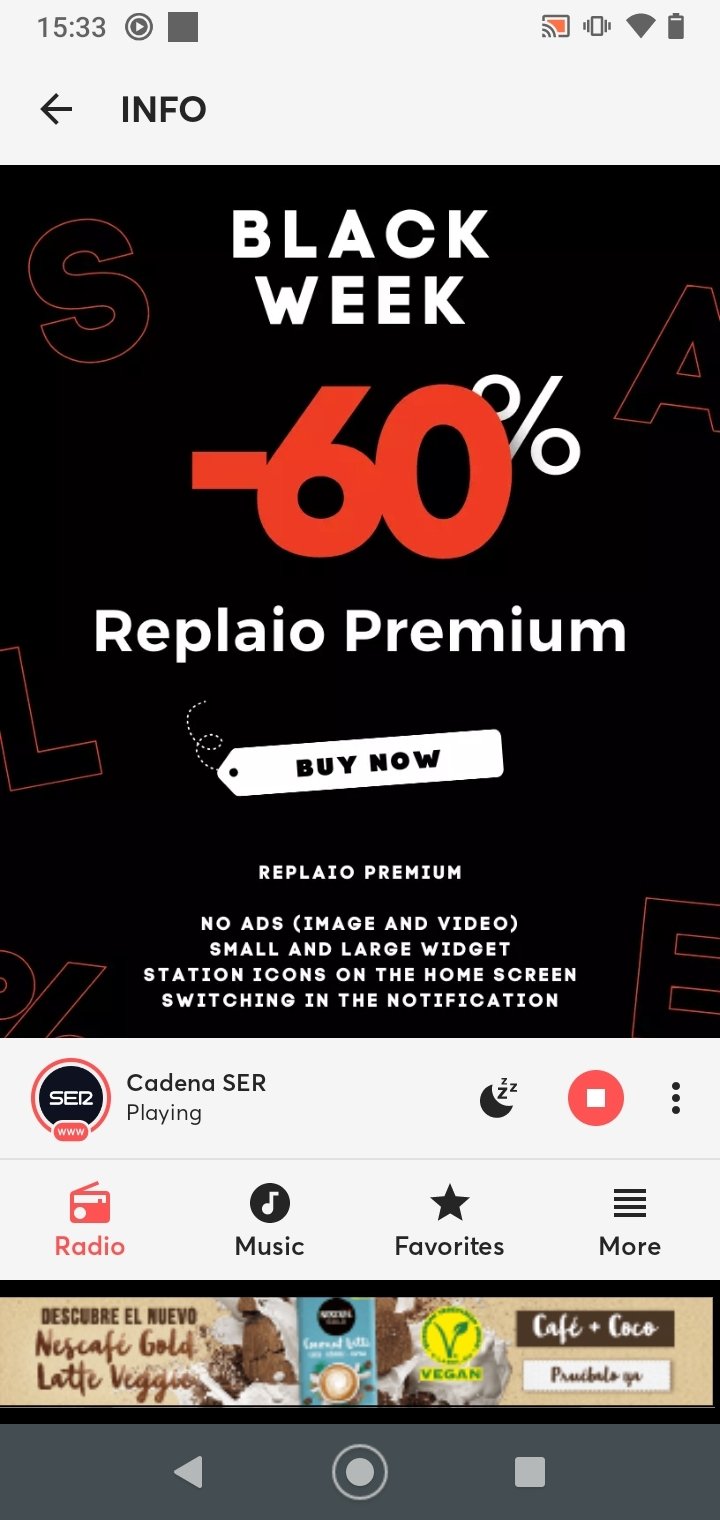Go back using the header back arrow
The width and height of the screenshot is (720, 1520).
[56, 109]
